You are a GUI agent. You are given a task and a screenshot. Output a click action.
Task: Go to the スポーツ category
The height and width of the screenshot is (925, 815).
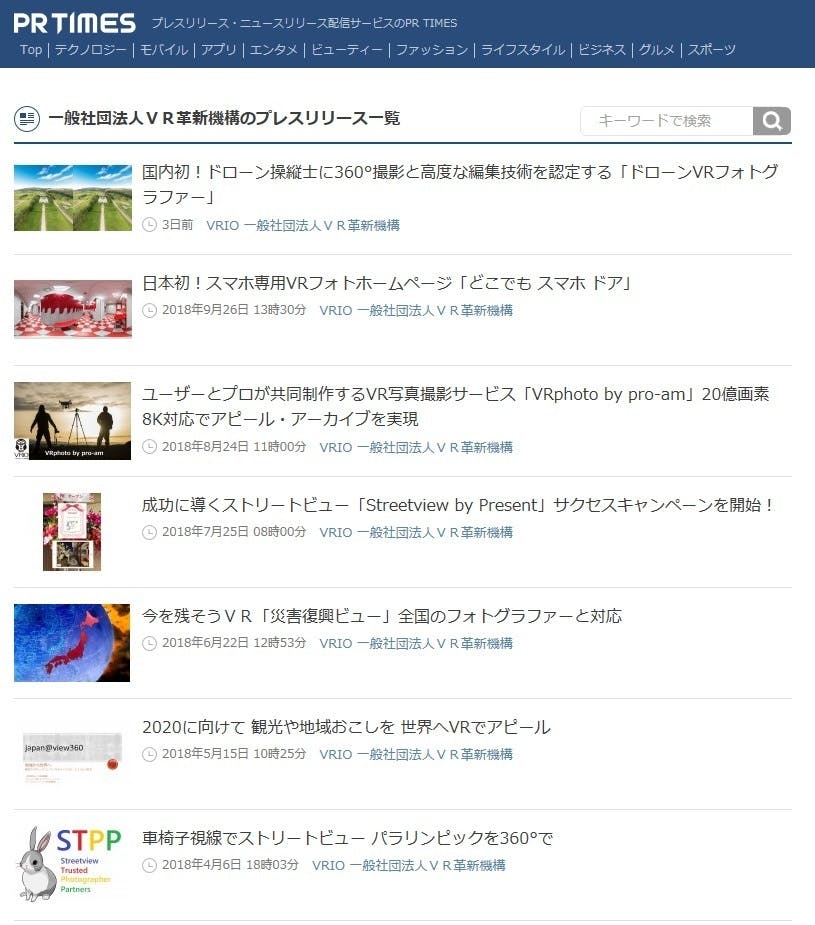pos(712,50)
